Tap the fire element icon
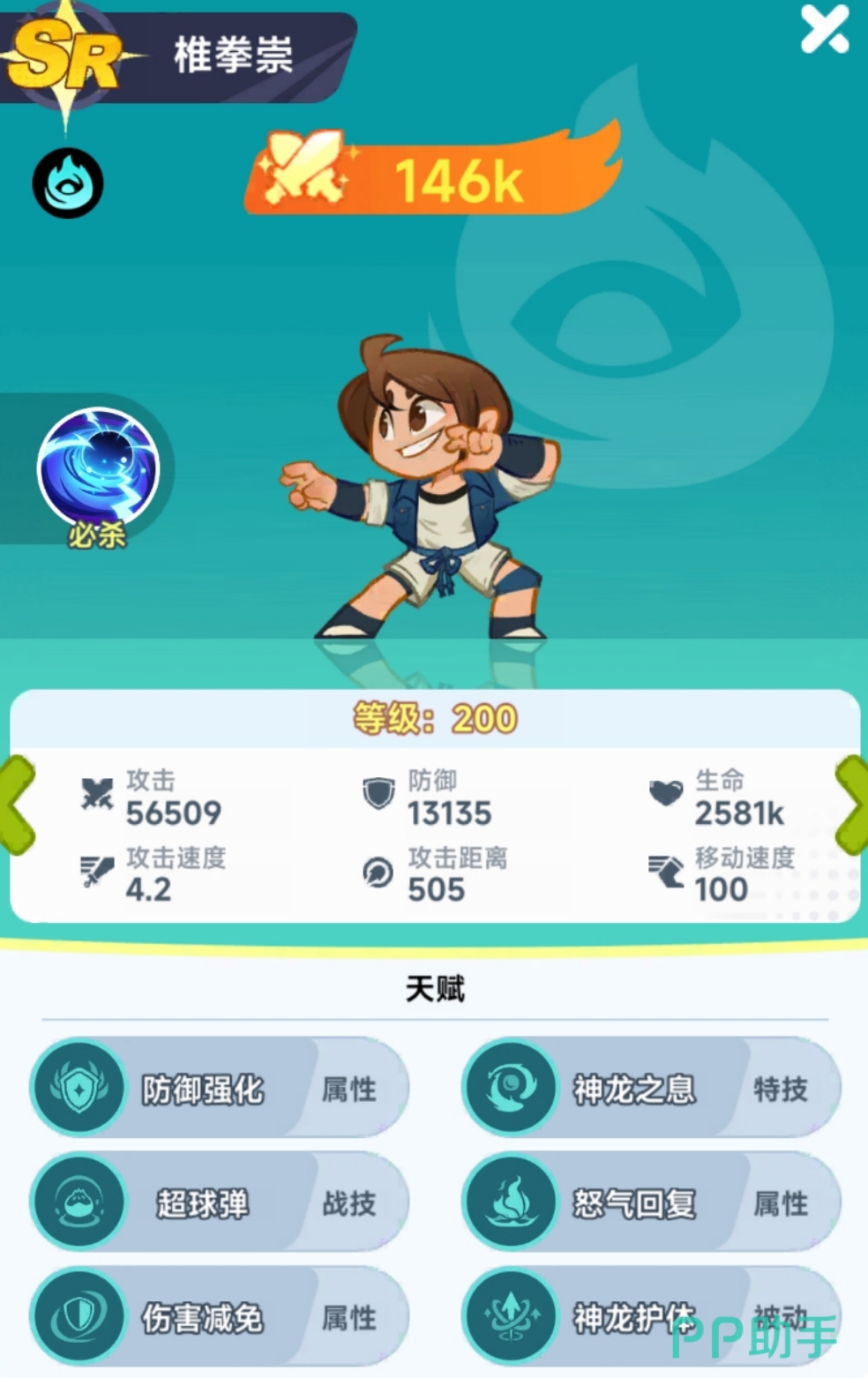 pos(68,183)
